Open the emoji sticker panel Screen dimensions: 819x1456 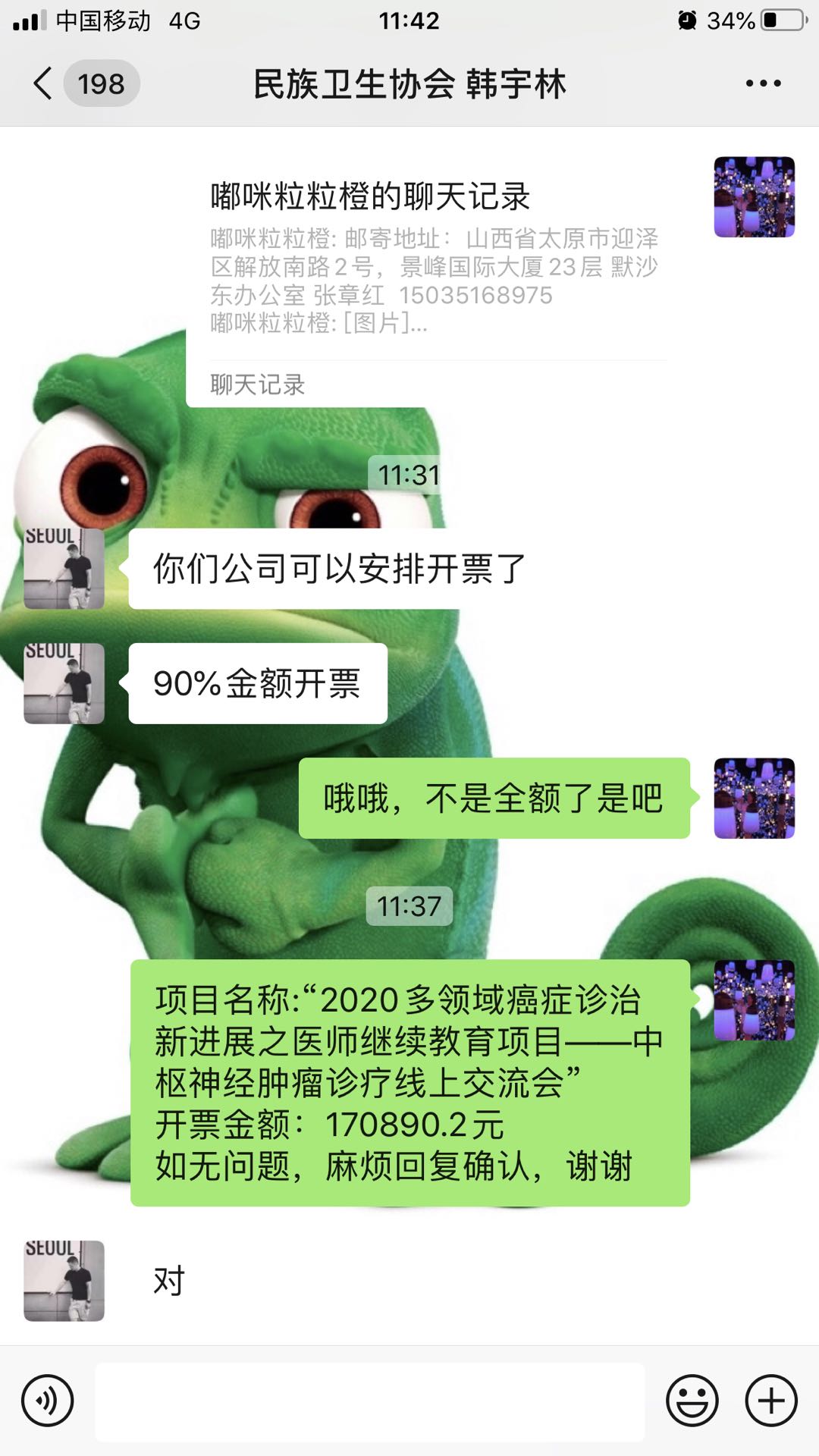(x=692, y=1401)
